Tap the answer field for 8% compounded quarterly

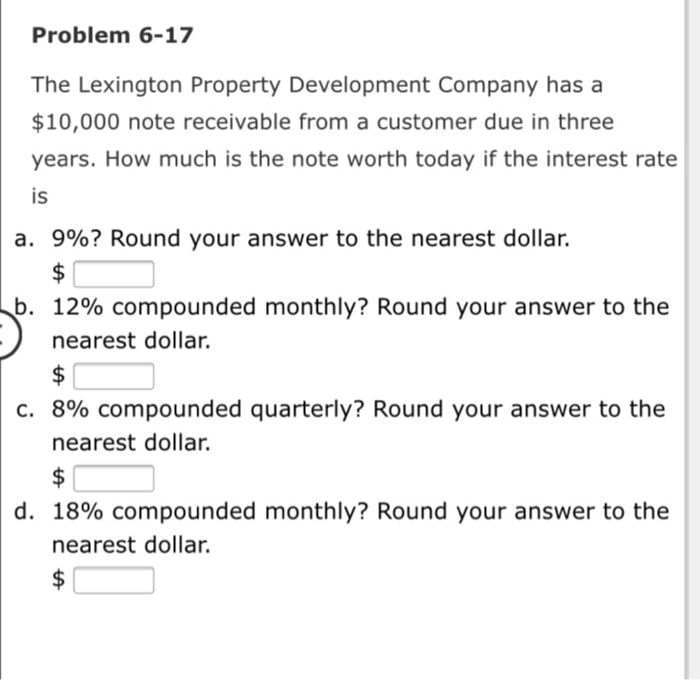point(113,478)
